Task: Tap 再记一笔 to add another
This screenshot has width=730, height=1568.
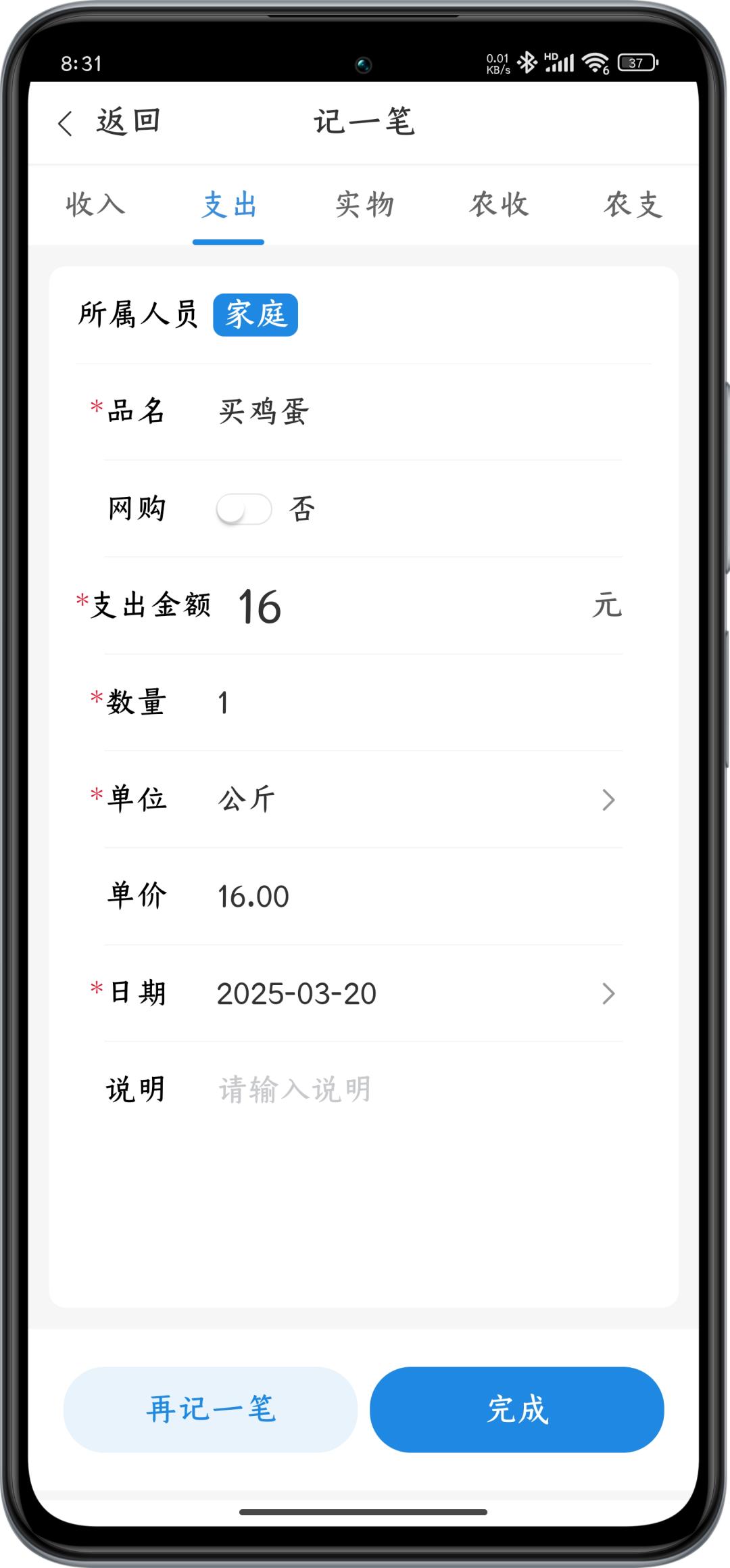Action: (210, 1410)
